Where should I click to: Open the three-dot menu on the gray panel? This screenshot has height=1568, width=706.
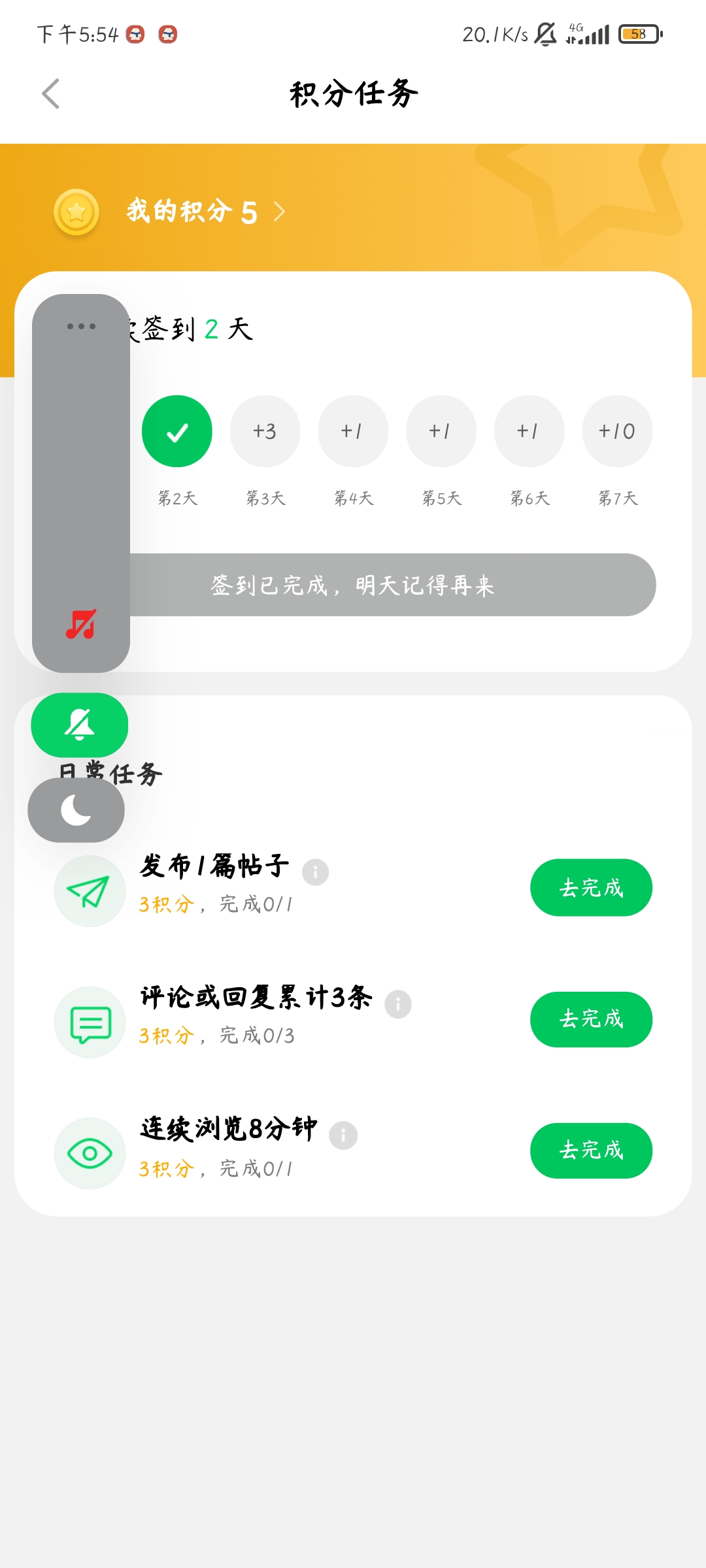[x=81, y=326]
